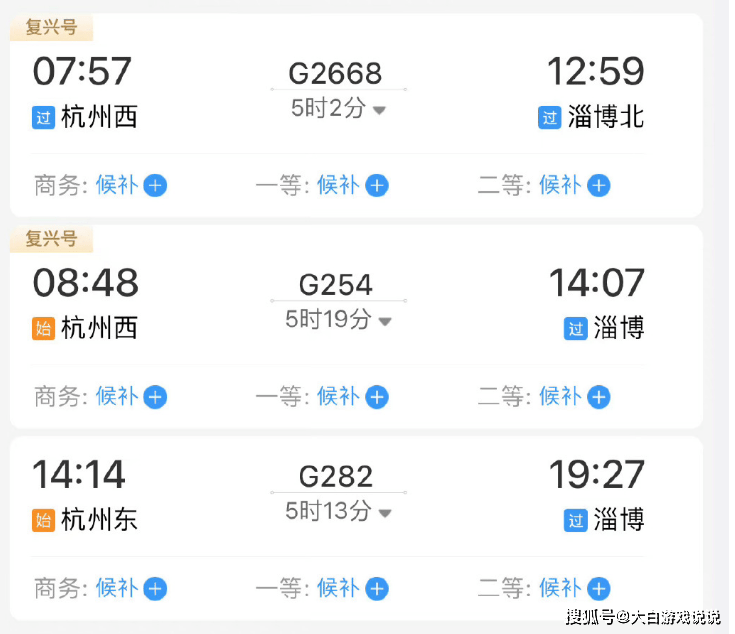Add 一等 候补 for train G254
735x634 pixels.
pos(376,397)
